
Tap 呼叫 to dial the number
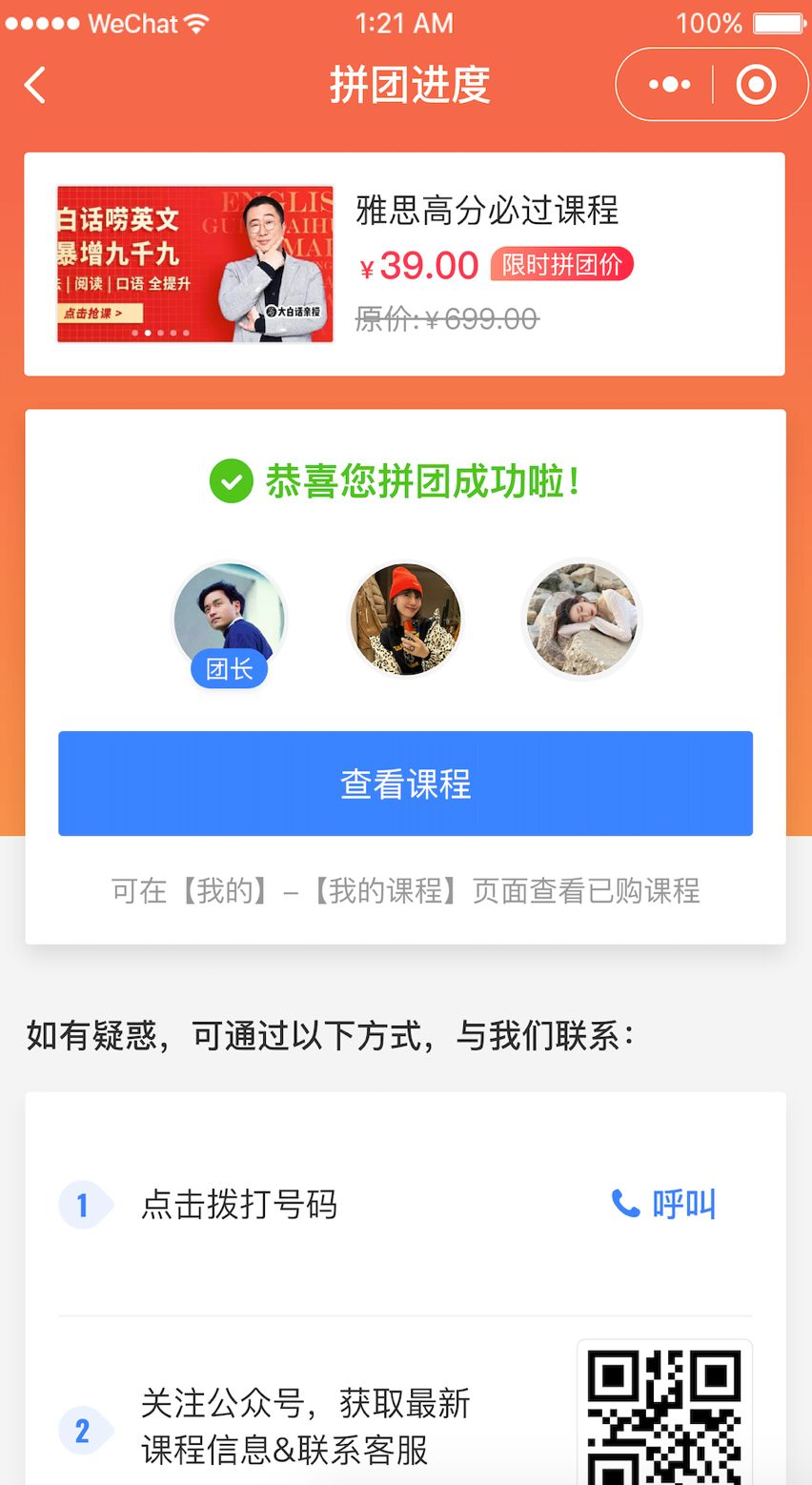(x=664, y=1204)
